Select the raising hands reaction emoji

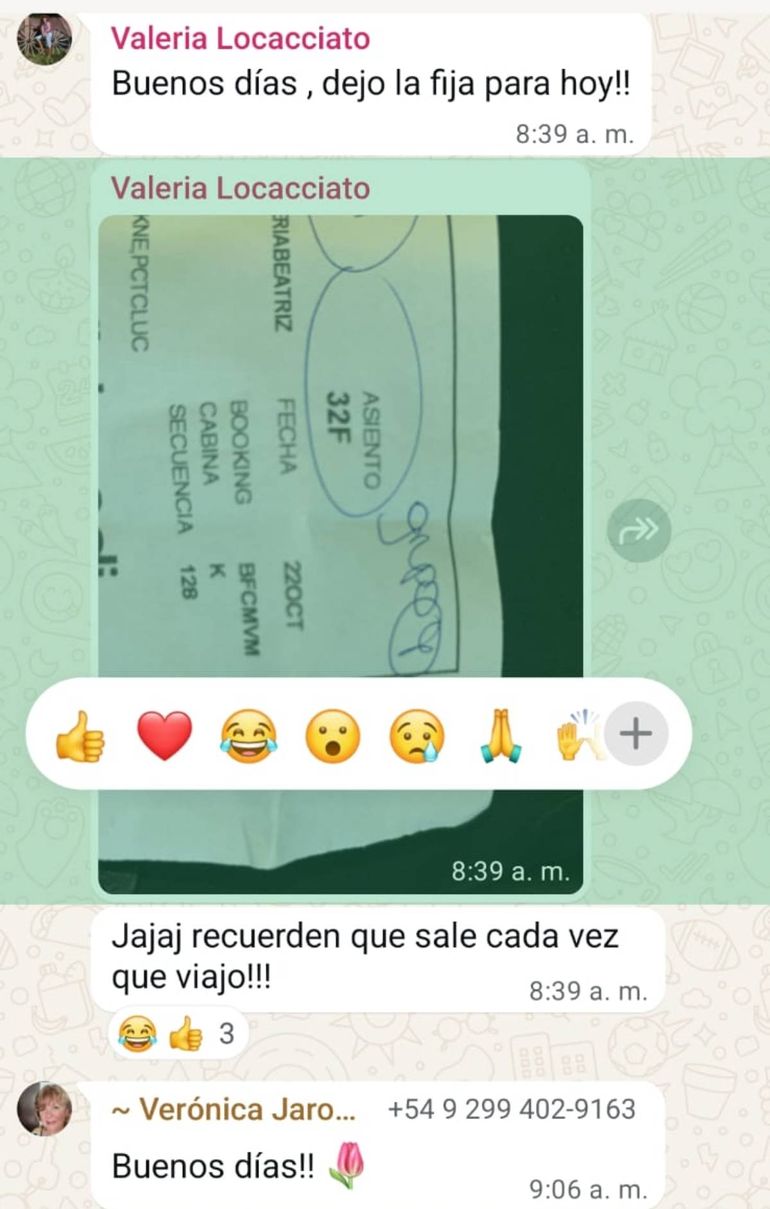click(x=578, y=734)
